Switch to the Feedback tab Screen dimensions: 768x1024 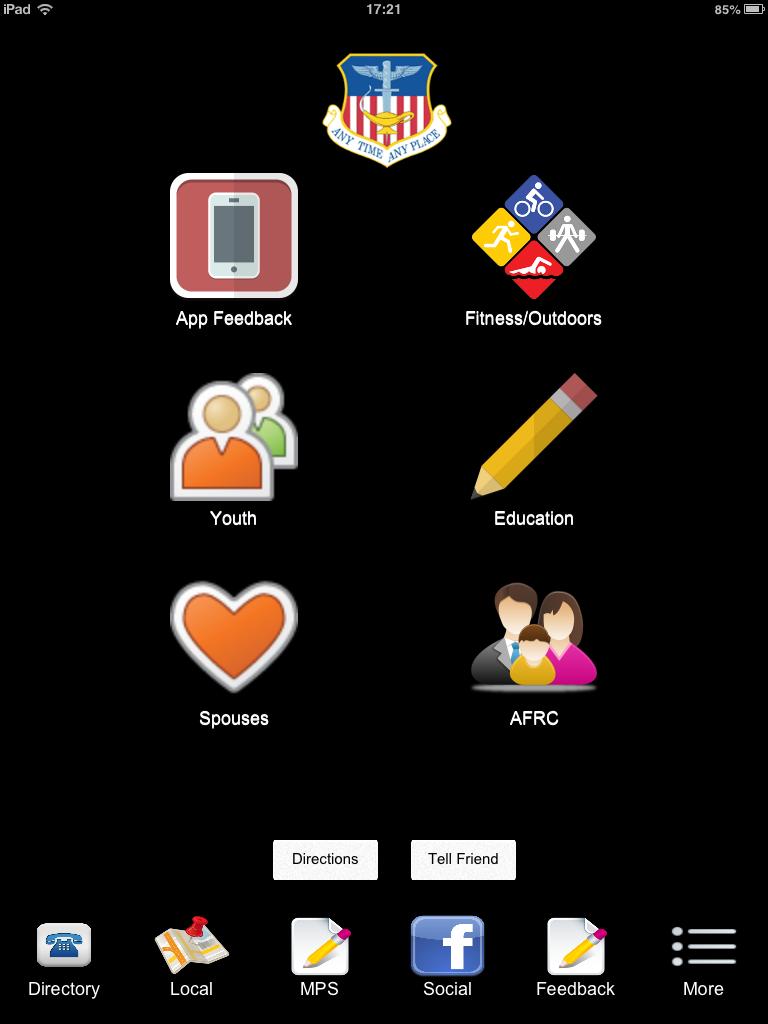click(x=575, y=959)
